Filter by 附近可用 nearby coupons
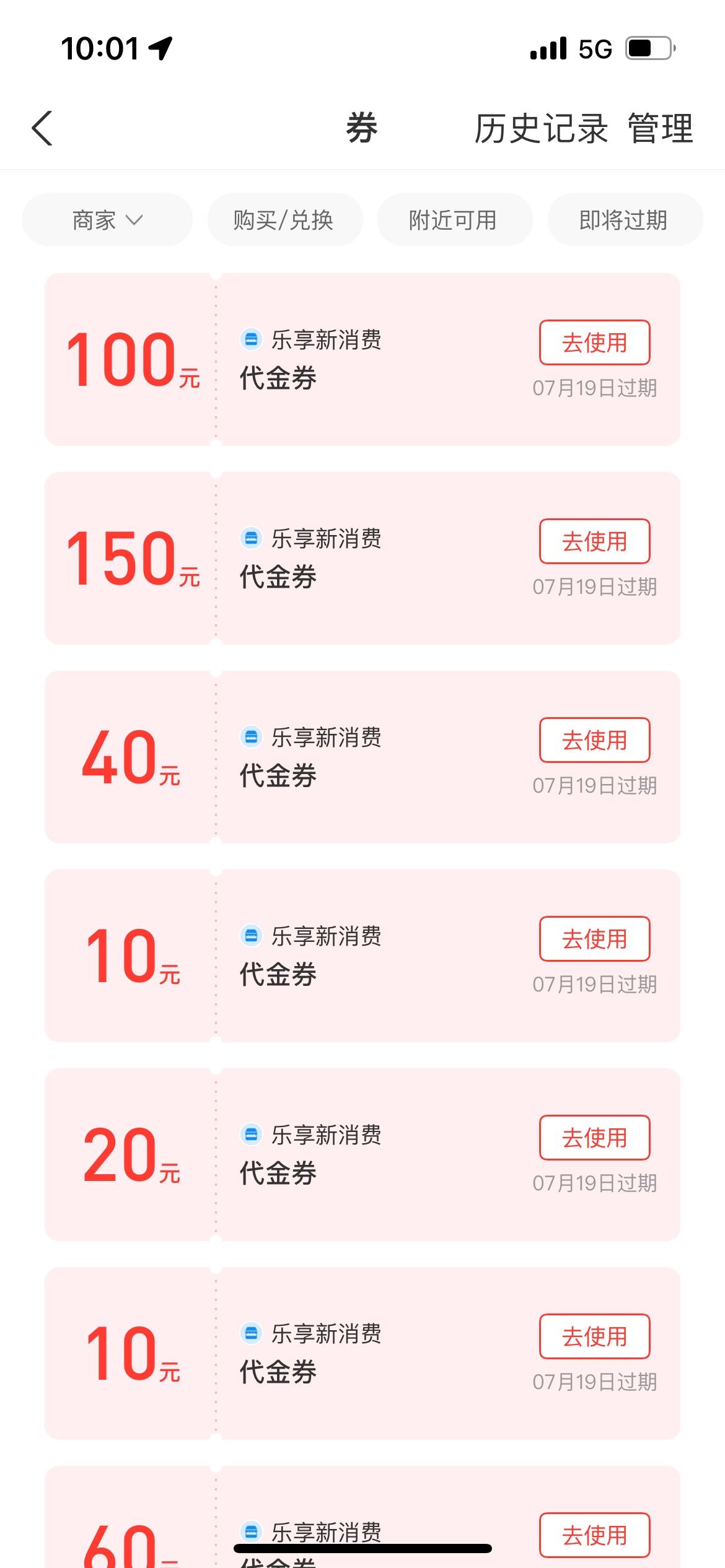This screenshot has height=1568, width=725. click(x=454, y=220)
